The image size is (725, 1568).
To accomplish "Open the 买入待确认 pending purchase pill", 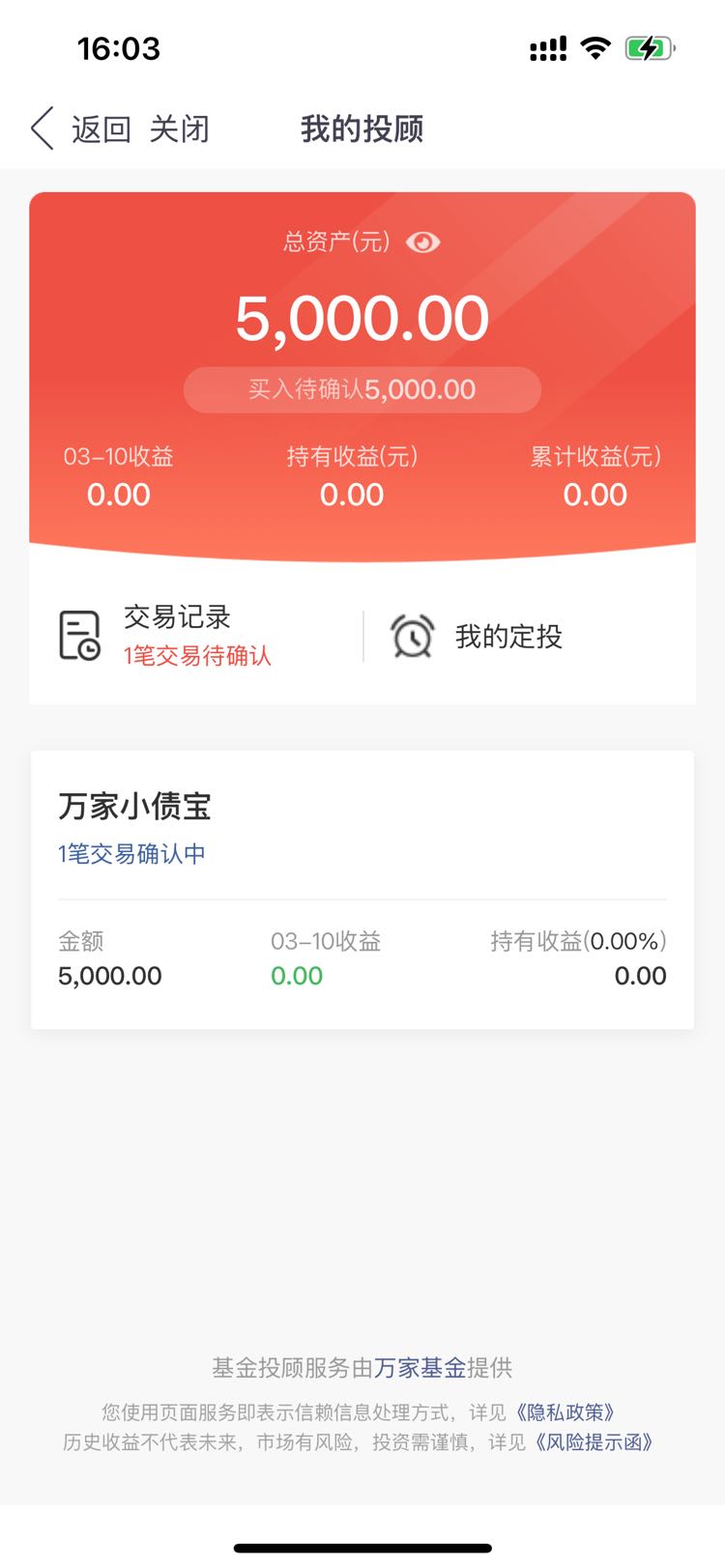I will point(362,389).
